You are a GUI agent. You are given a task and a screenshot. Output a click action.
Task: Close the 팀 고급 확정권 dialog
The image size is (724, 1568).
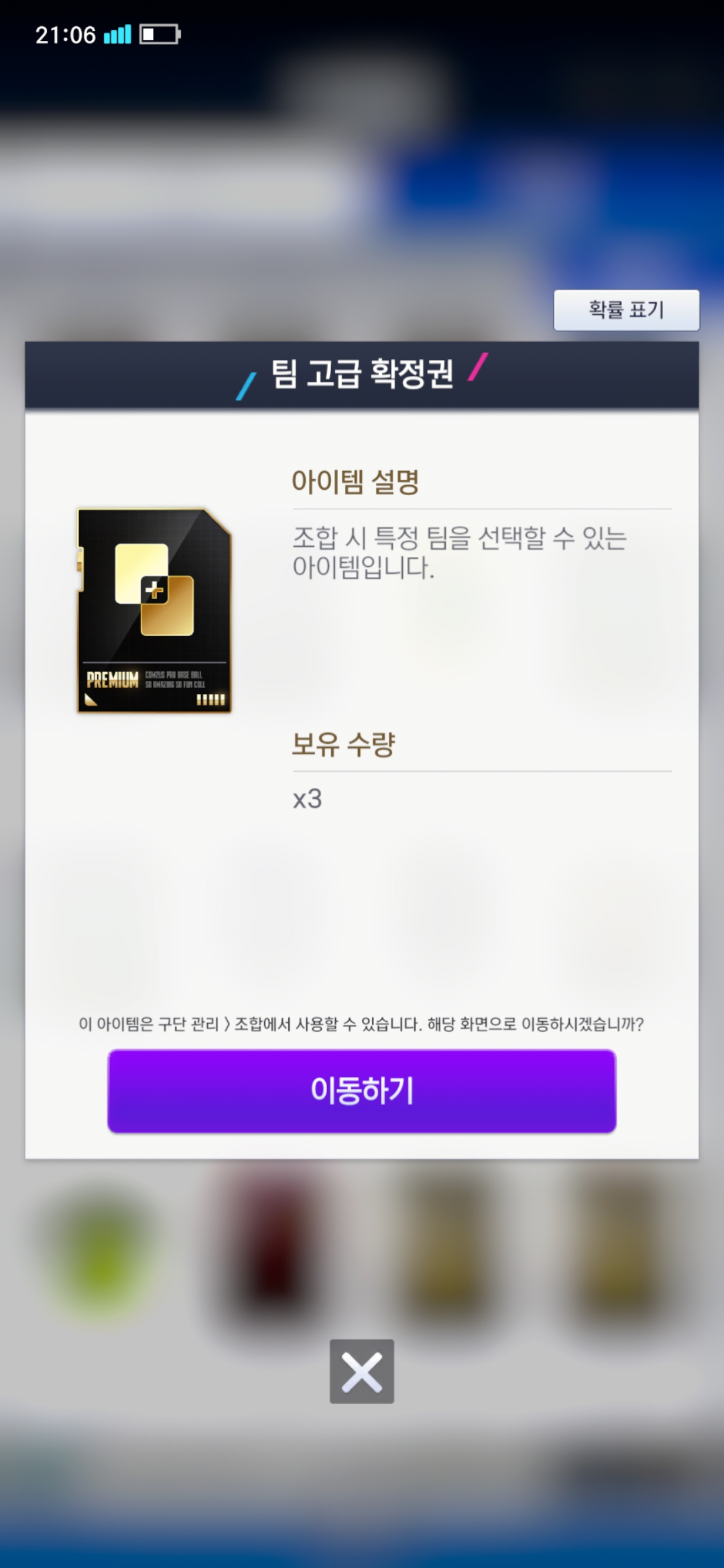click(x=362, y=1371)
